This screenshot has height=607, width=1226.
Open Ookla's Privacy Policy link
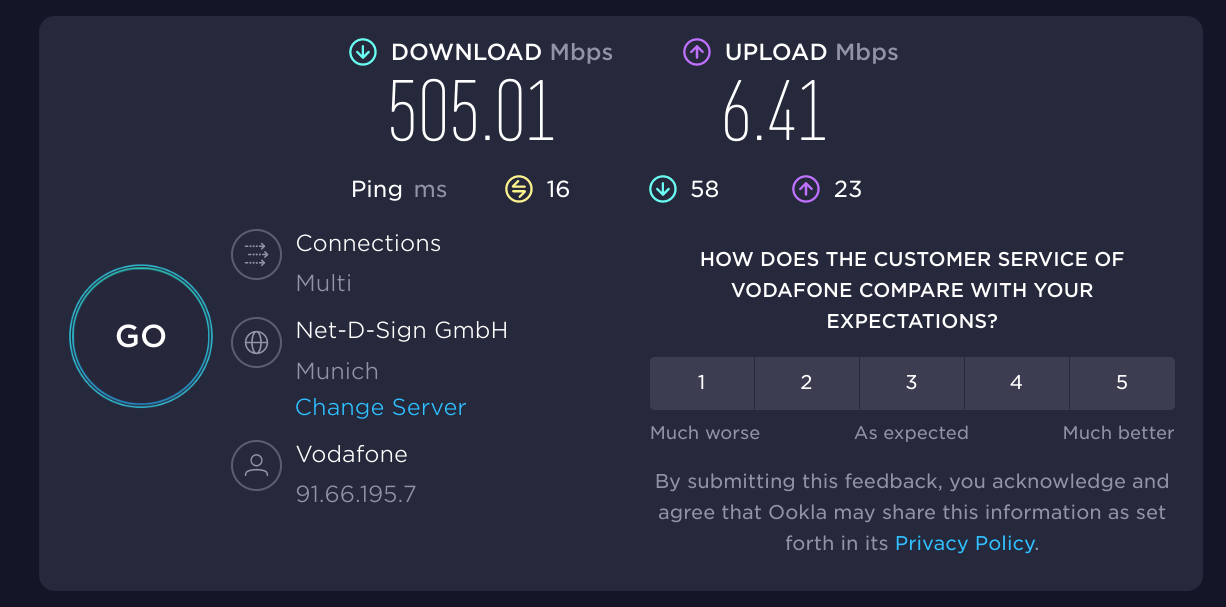[x=965, y=544]
